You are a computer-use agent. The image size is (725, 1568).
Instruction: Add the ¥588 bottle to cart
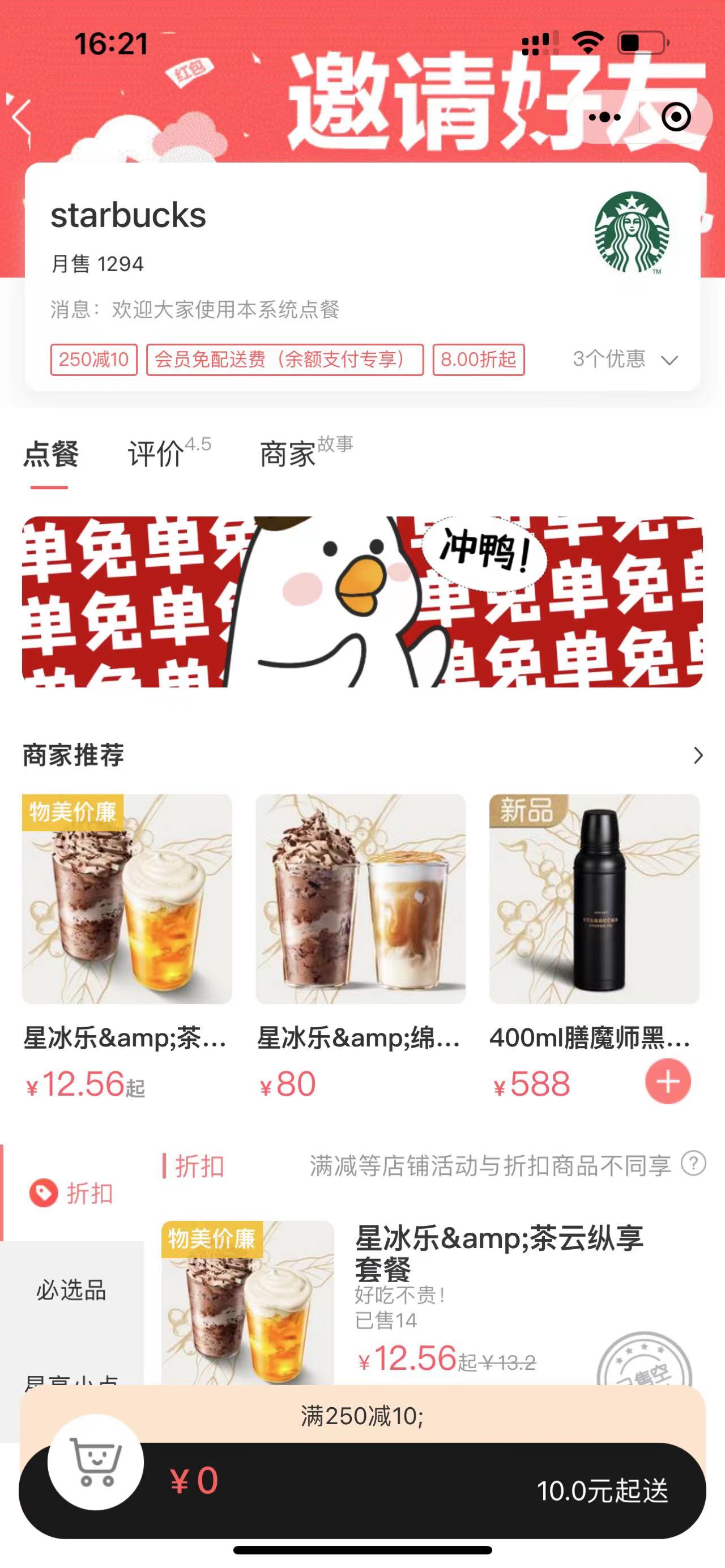point(668,1082)
